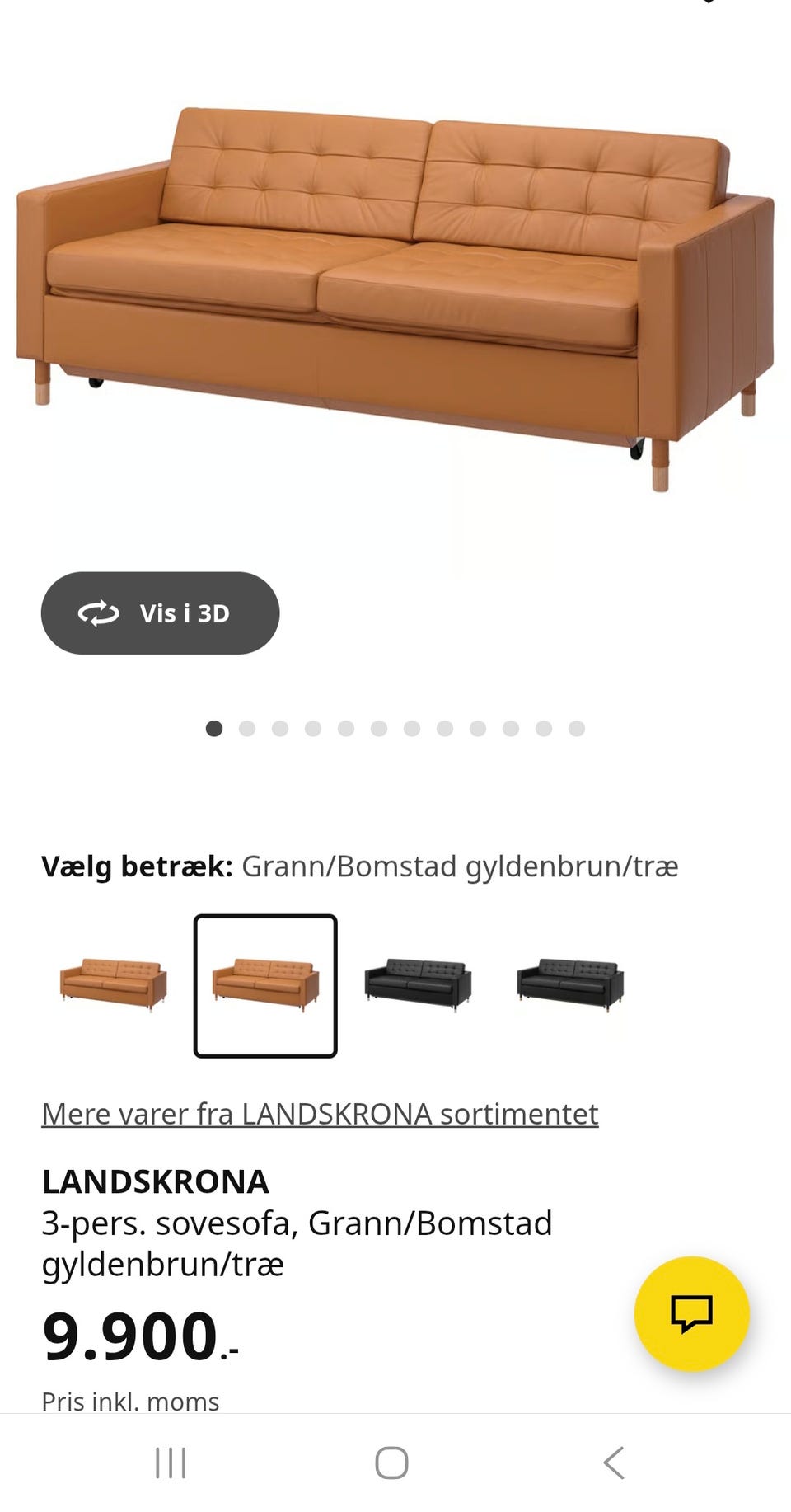The width and height of the screenshot is (791, 1512).
Task: Jump to the second photo via carousel dot
Action: pos(248,729)
